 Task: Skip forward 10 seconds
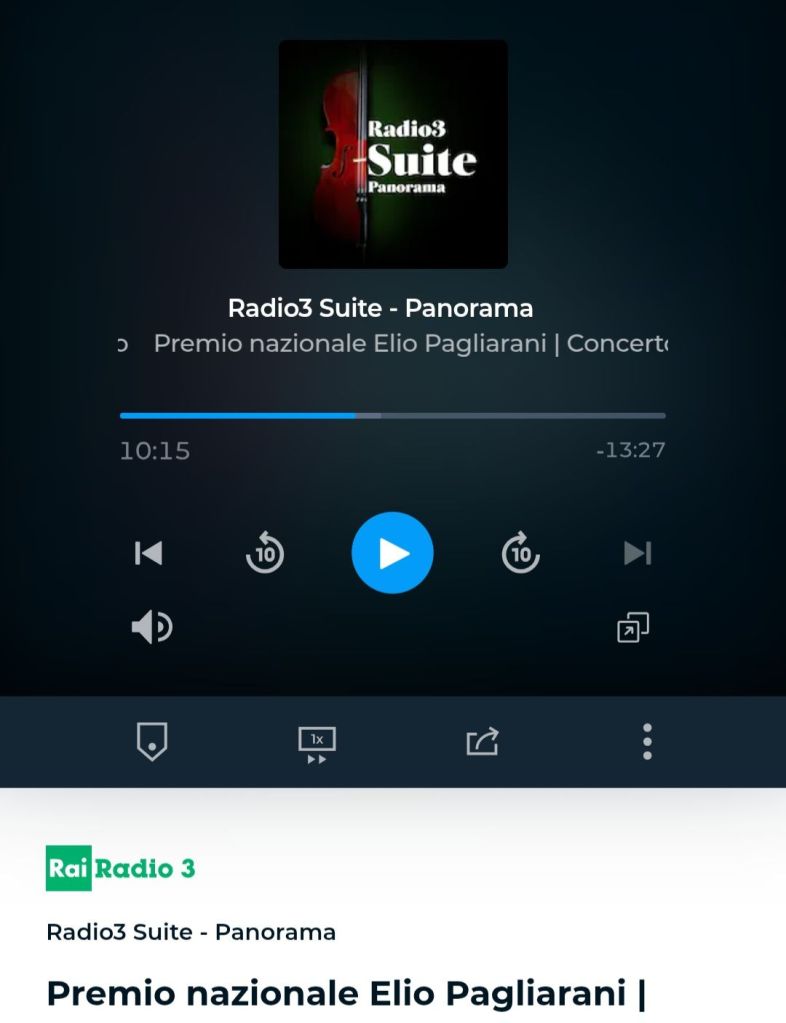click(x=520, y=553)
